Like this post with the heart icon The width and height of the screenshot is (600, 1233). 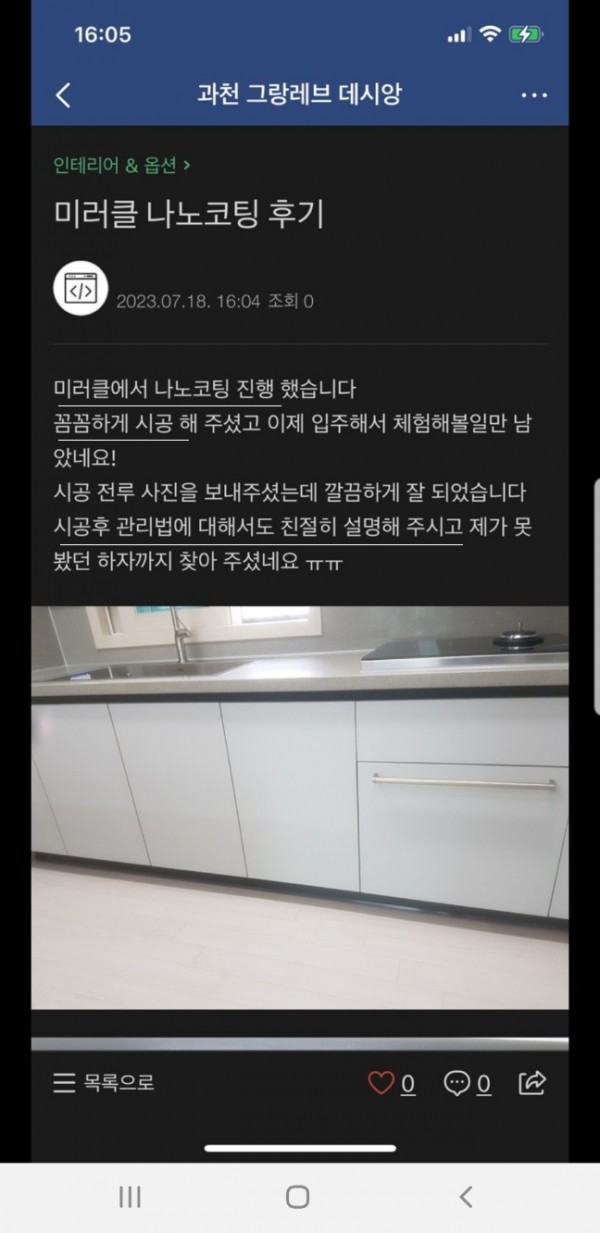(x=381, y=1083)
